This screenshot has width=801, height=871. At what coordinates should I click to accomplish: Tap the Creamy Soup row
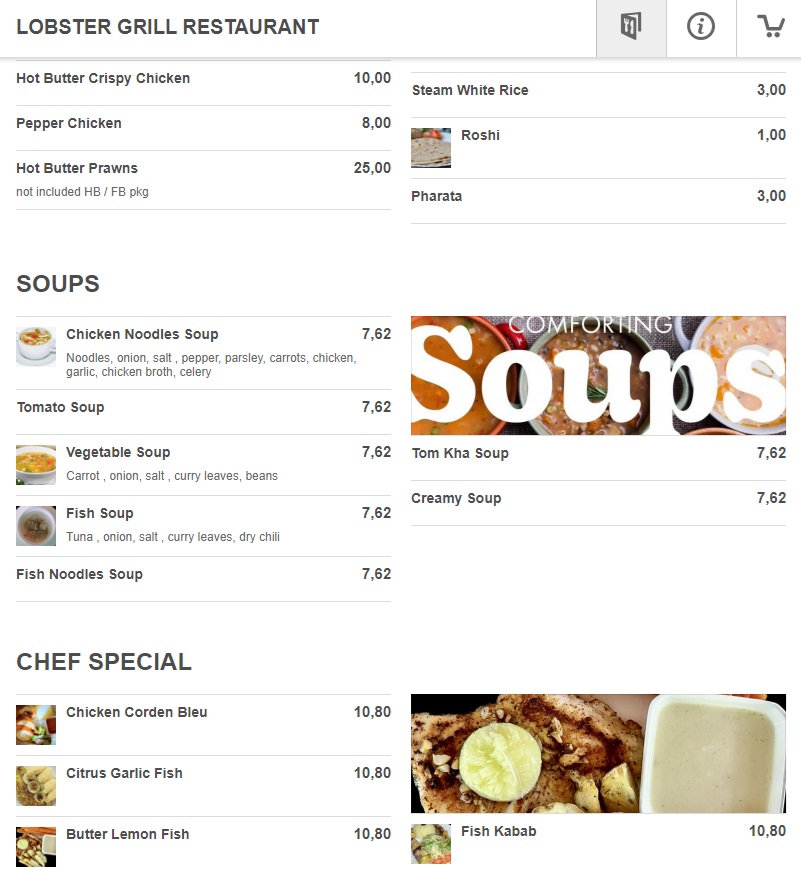point(456,499)
